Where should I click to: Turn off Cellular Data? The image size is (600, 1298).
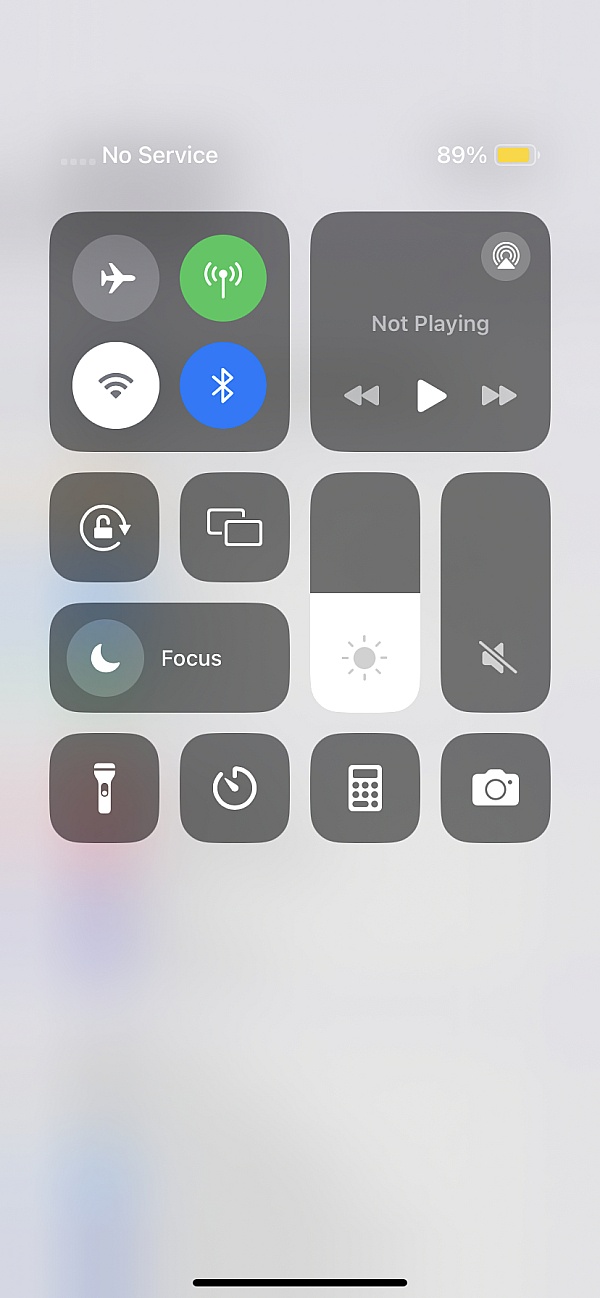223,278
